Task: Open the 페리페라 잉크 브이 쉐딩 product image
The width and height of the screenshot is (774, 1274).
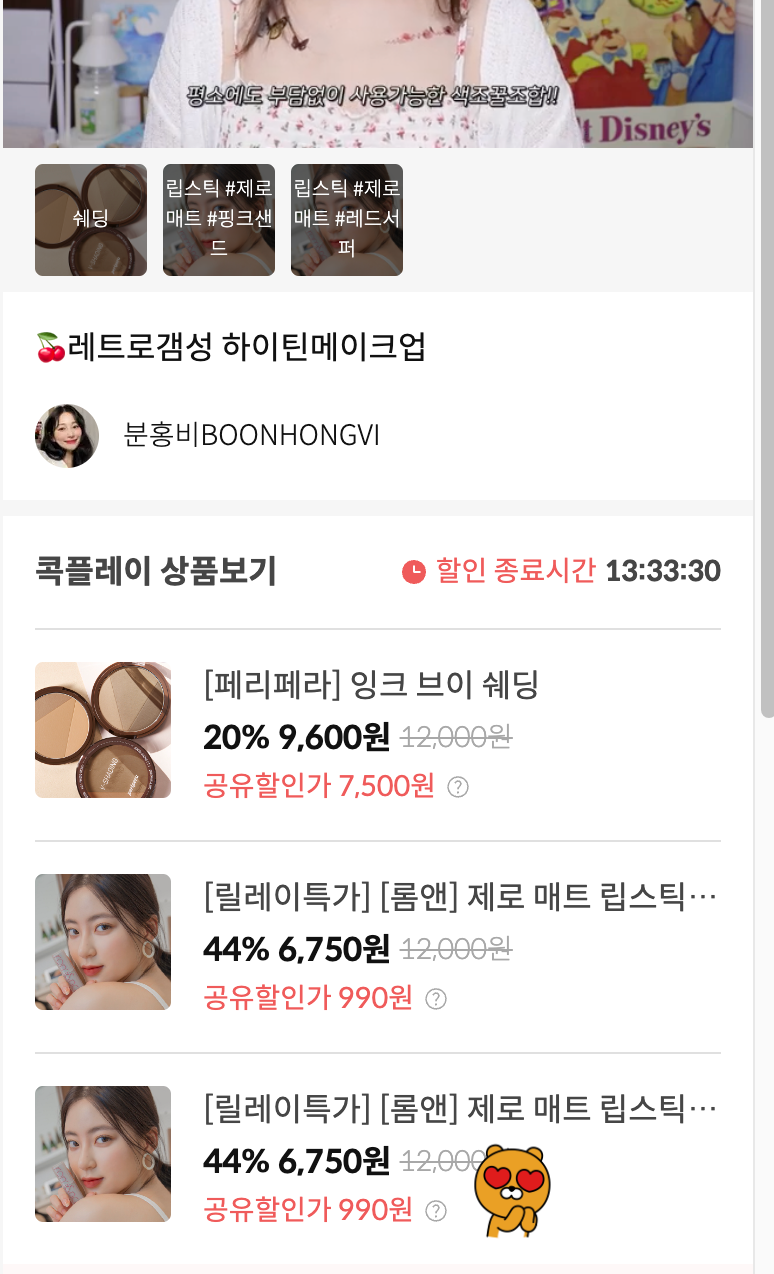Action: click(103, 729)
